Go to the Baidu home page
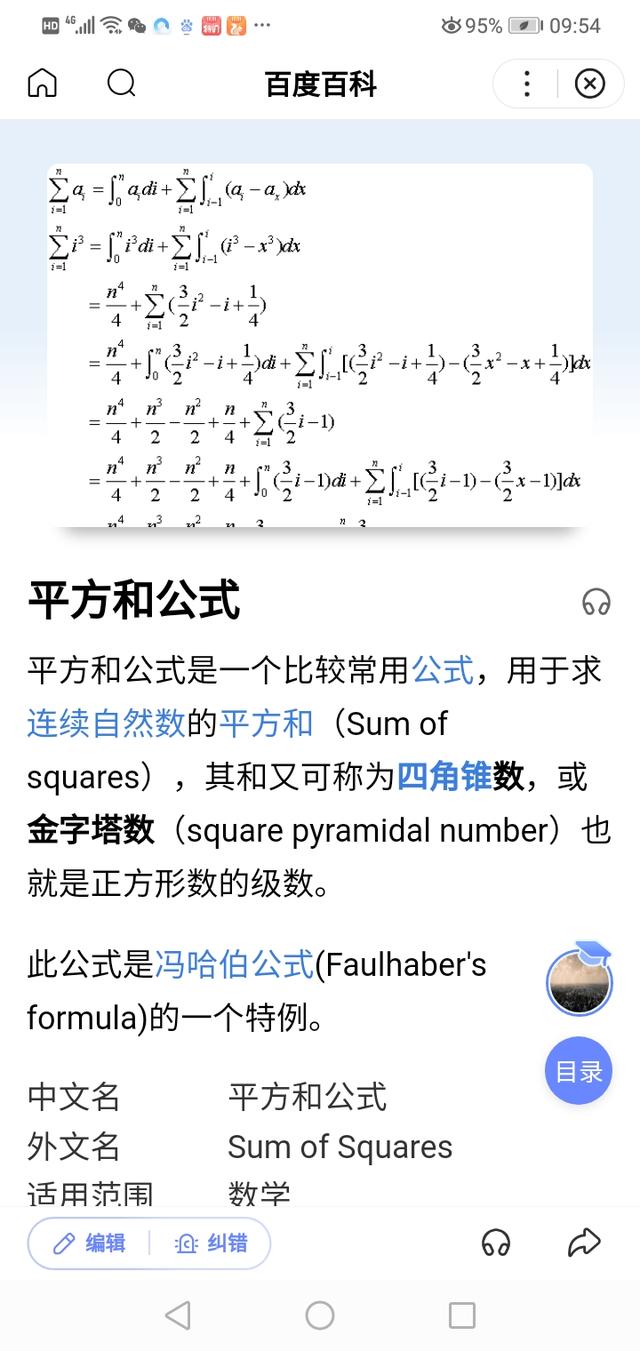 coord(42,84)
